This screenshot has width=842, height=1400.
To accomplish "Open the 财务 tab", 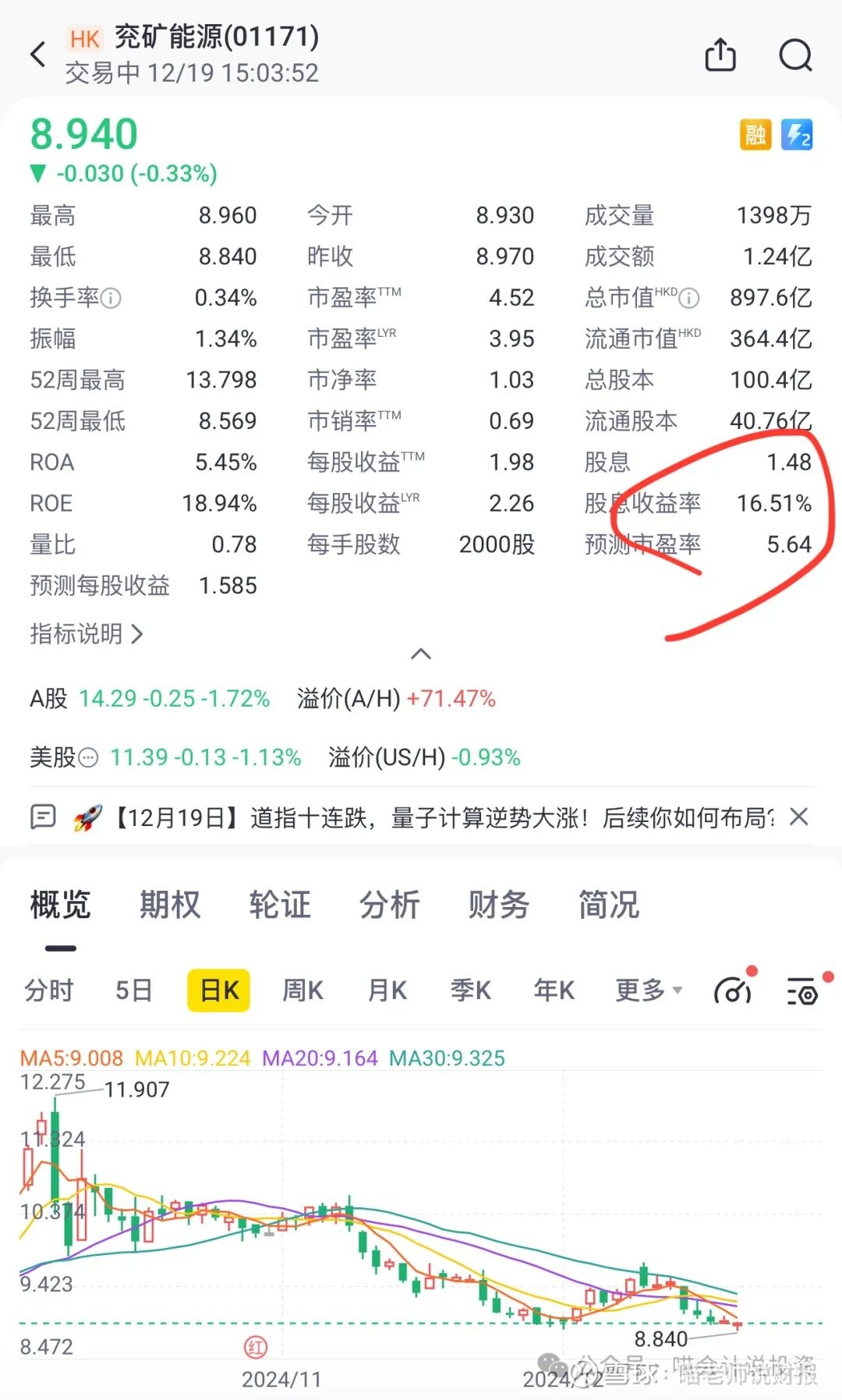I will tap(499, 905).
